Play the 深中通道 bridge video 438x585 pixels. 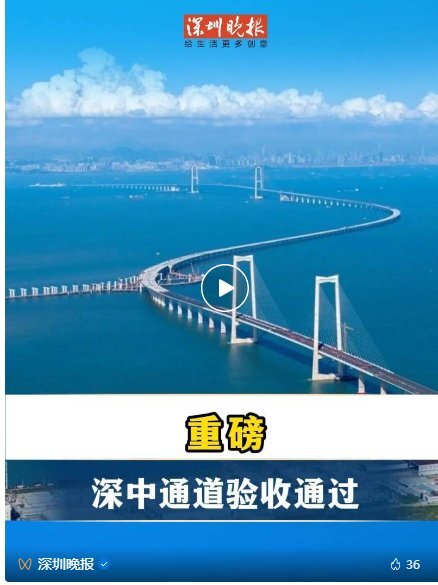click(x=225, y=288)
